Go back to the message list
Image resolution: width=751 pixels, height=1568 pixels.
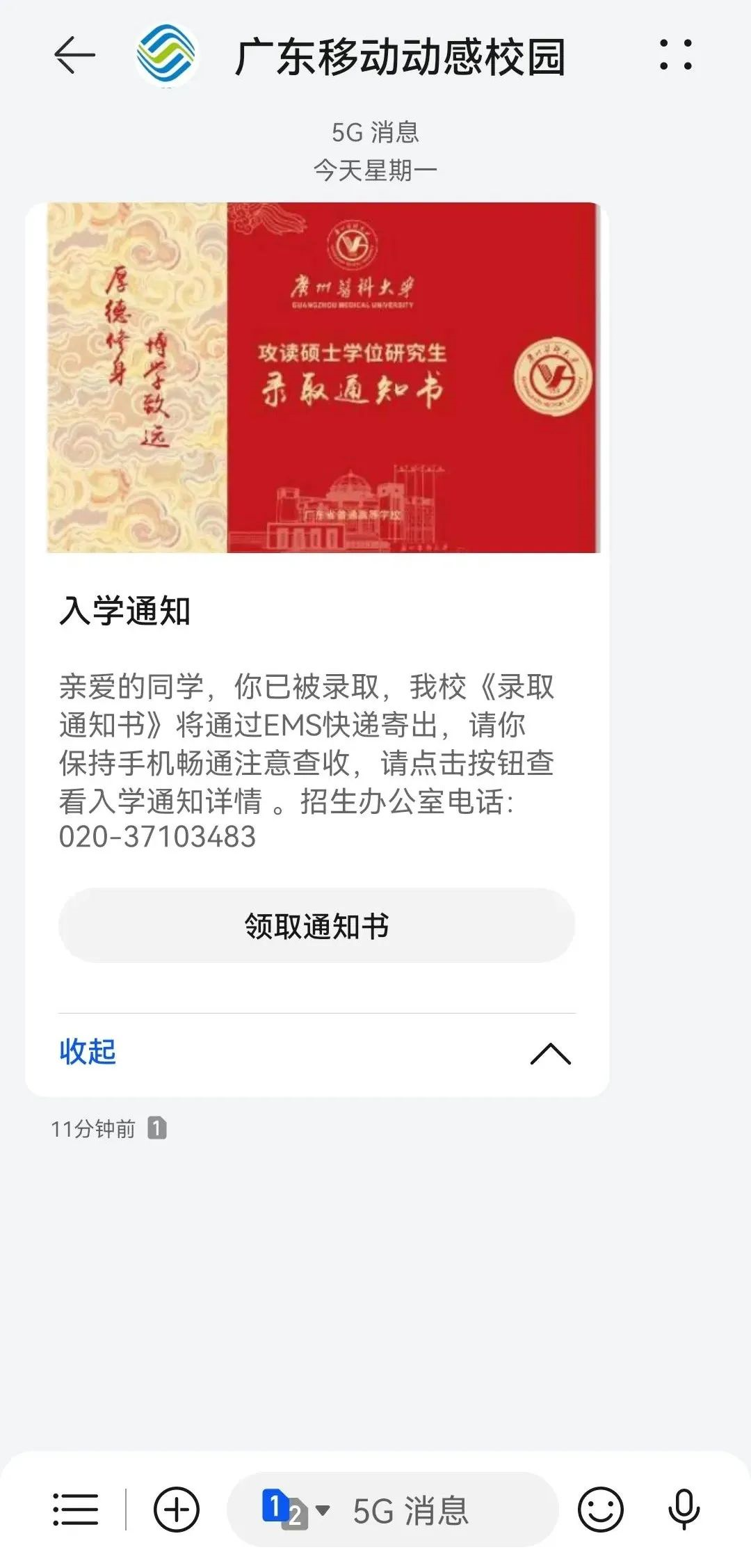point(74,56)
